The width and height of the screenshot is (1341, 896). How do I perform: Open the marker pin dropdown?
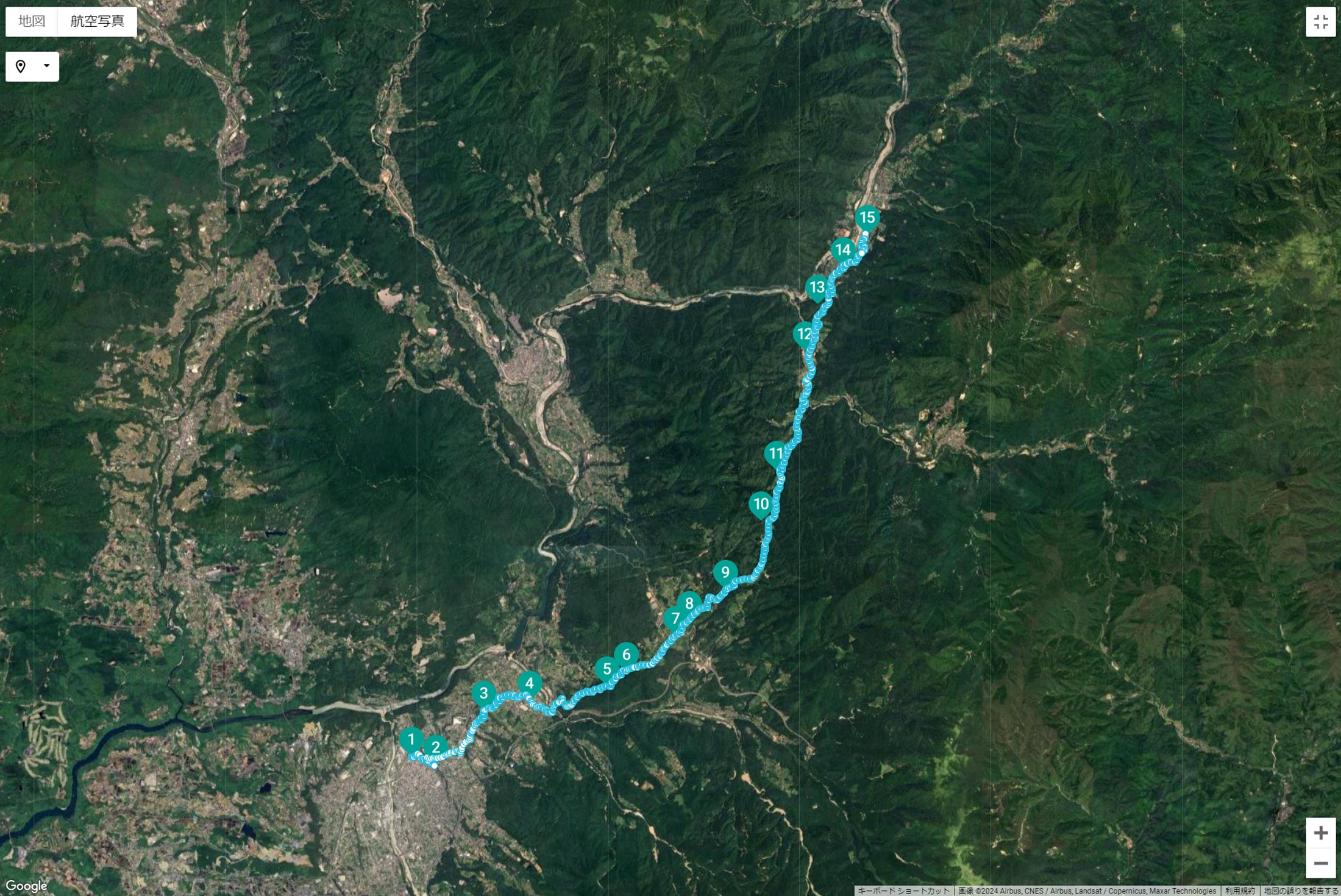point(32,66)
